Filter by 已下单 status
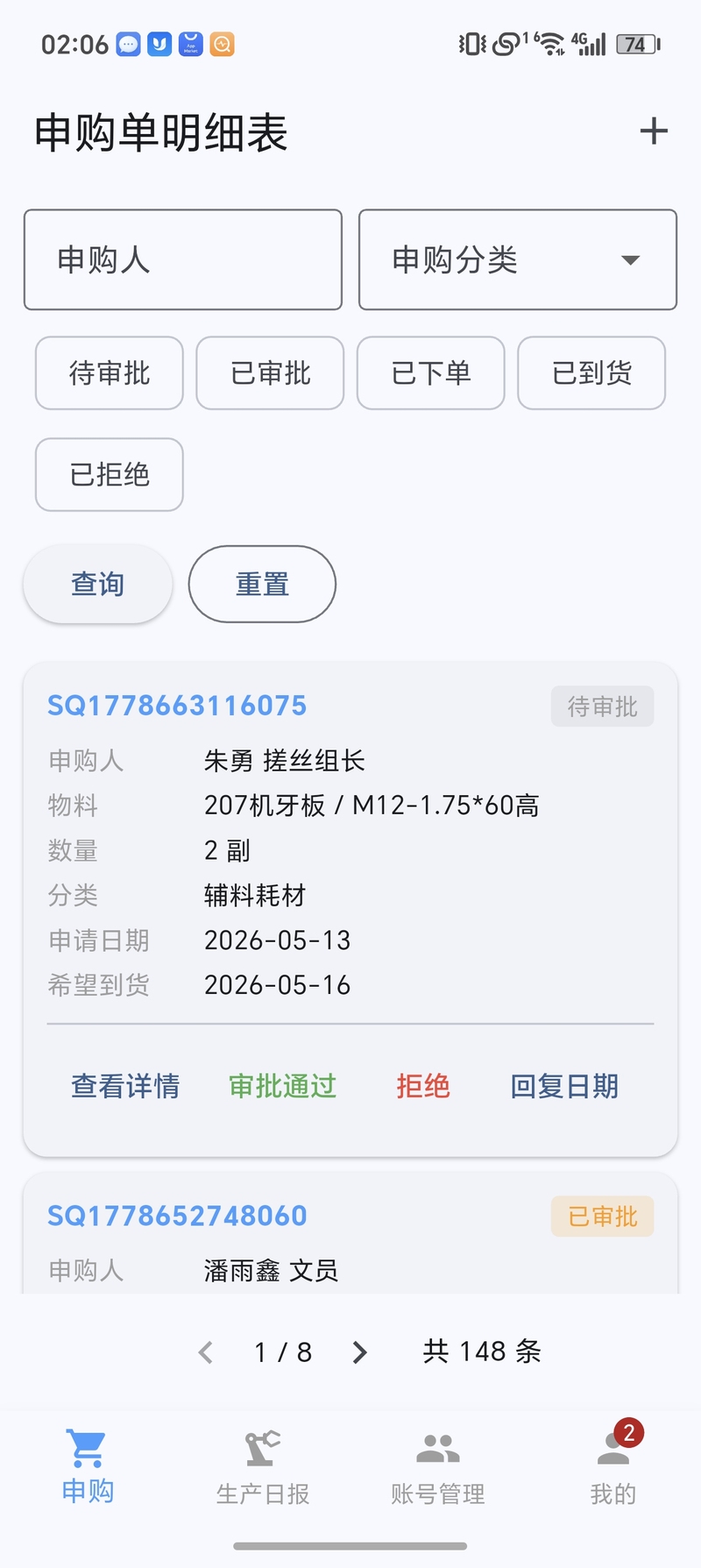Viewport: 701px width, 1568px height. coord(431,373)
